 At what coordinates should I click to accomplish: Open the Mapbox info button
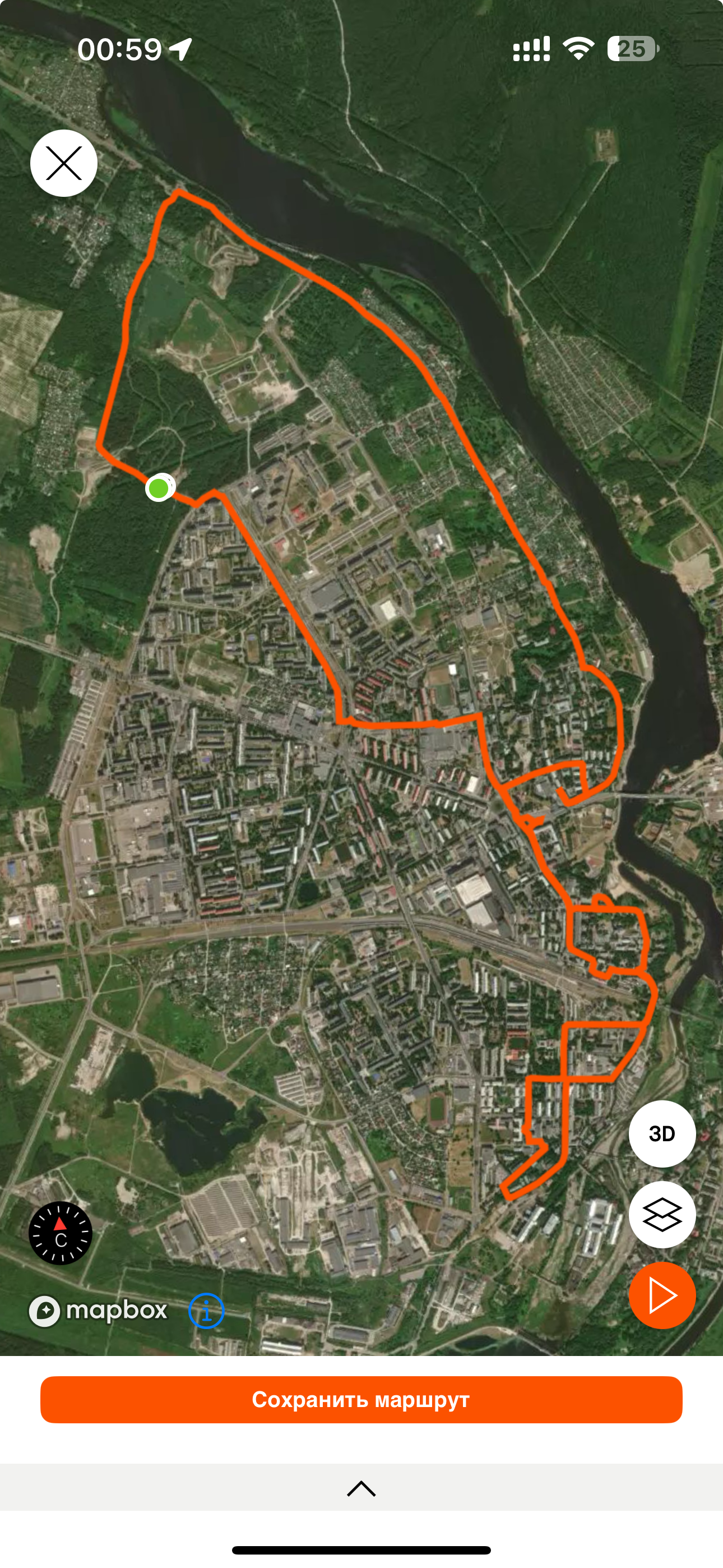[x=206, y=1311]
